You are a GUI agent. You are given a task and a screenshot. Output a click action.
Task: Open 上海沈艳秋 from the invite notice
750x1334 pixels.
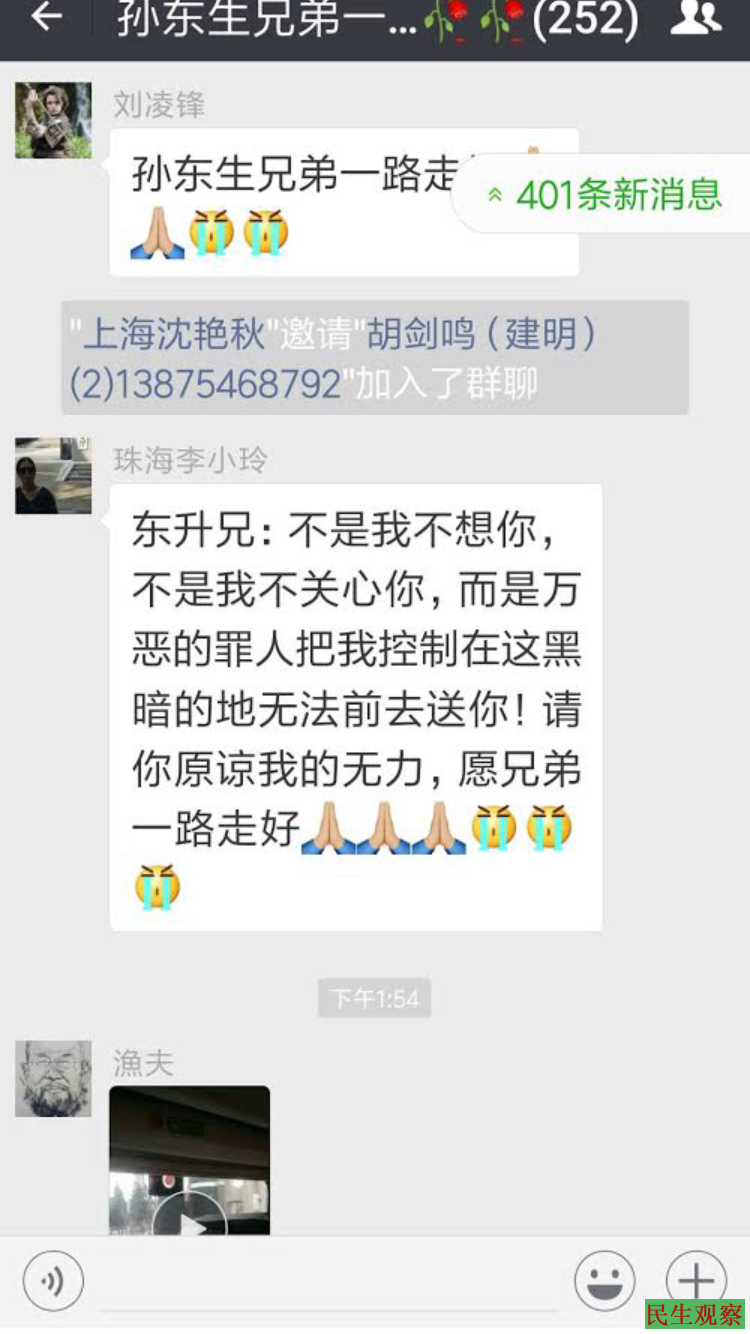[x=172, y=336]
